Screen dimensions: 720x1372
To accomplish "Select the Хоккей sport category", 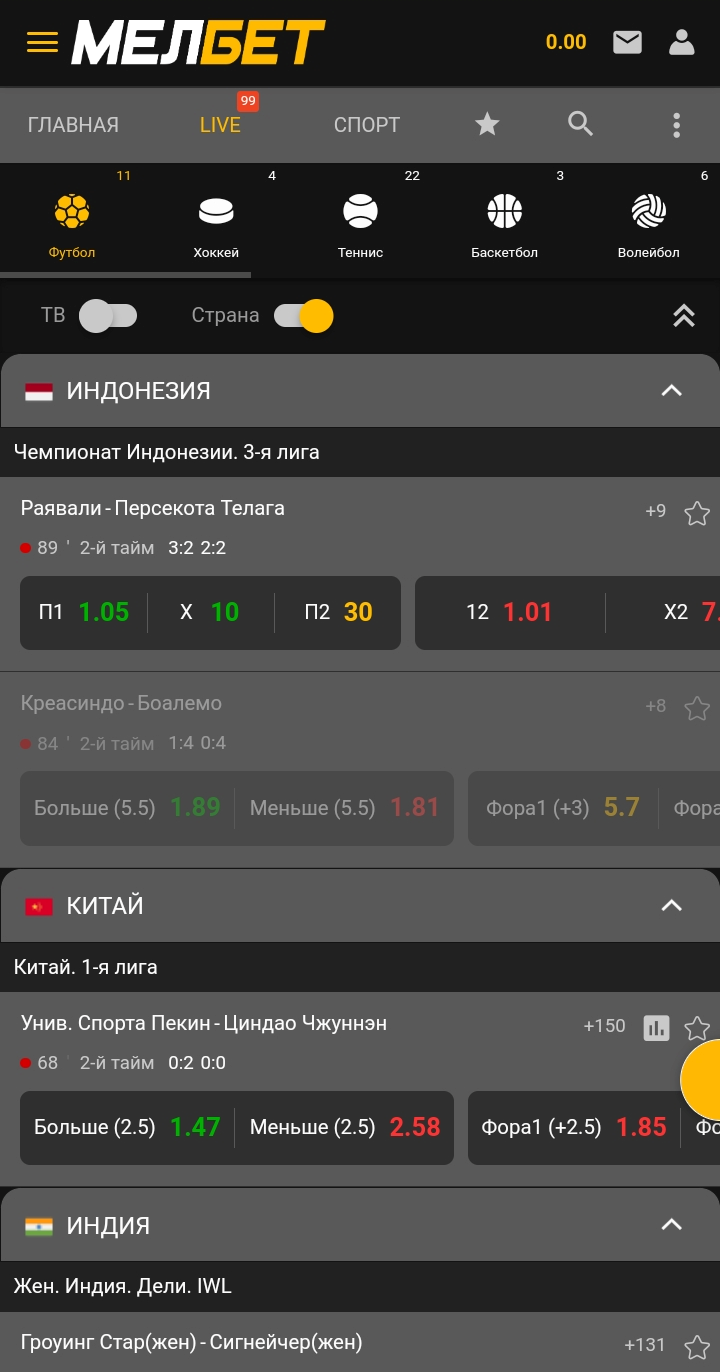I will click(216, 226).
